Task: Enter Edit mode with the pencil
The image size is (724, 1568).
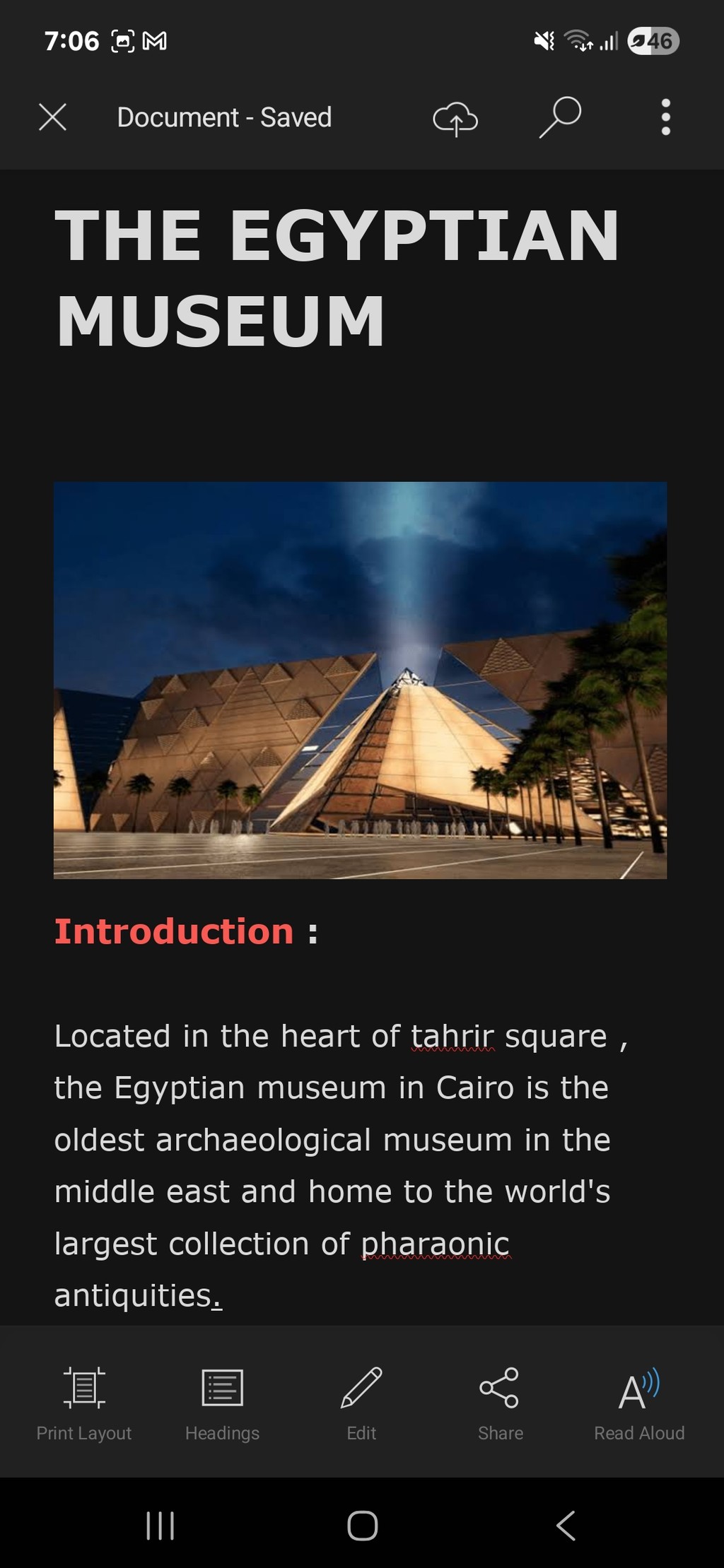Action: pyautogui.click(x=361, y=1402)
